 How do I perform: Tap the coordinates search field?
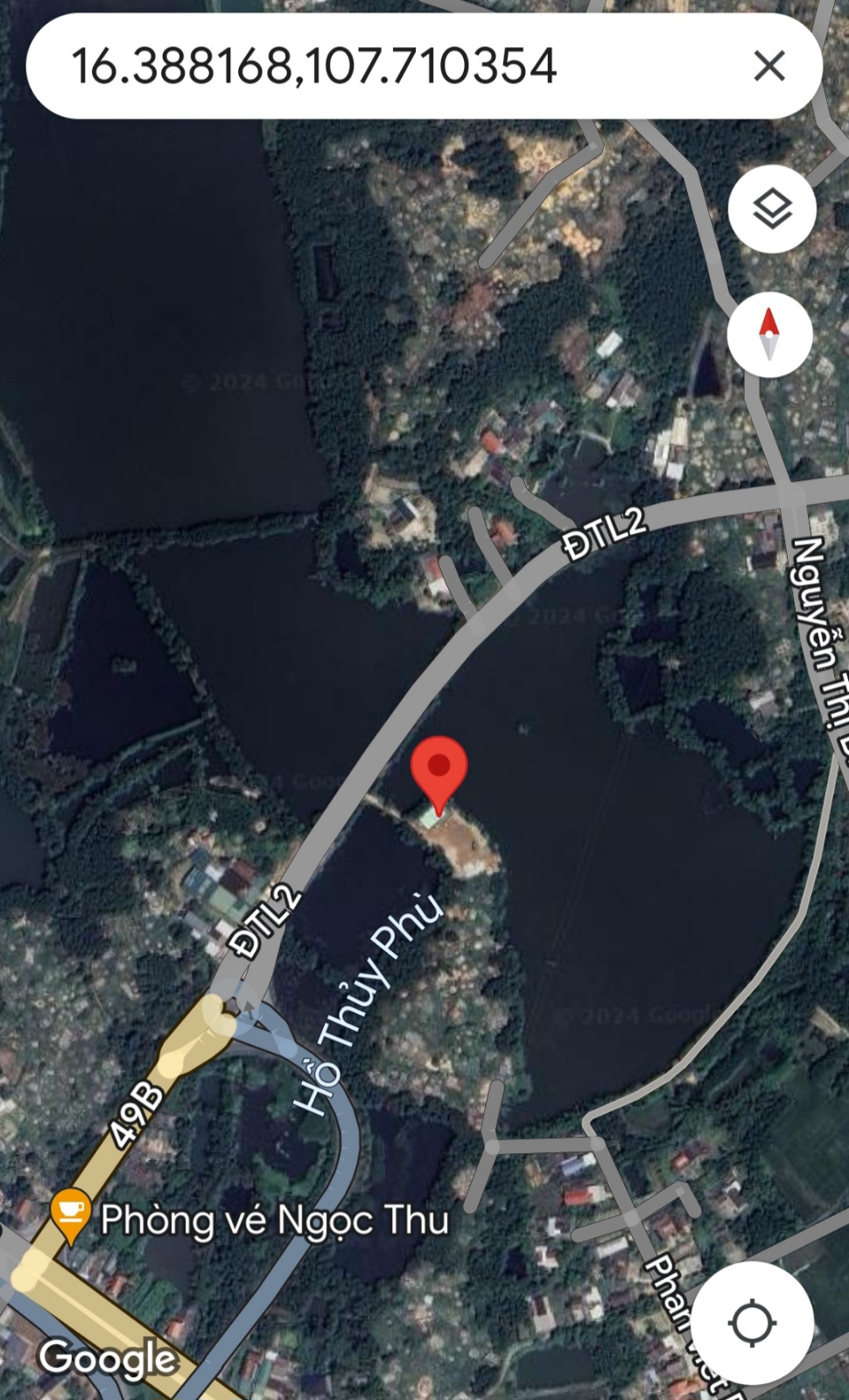pyautogui.click(x=385, y=66)
